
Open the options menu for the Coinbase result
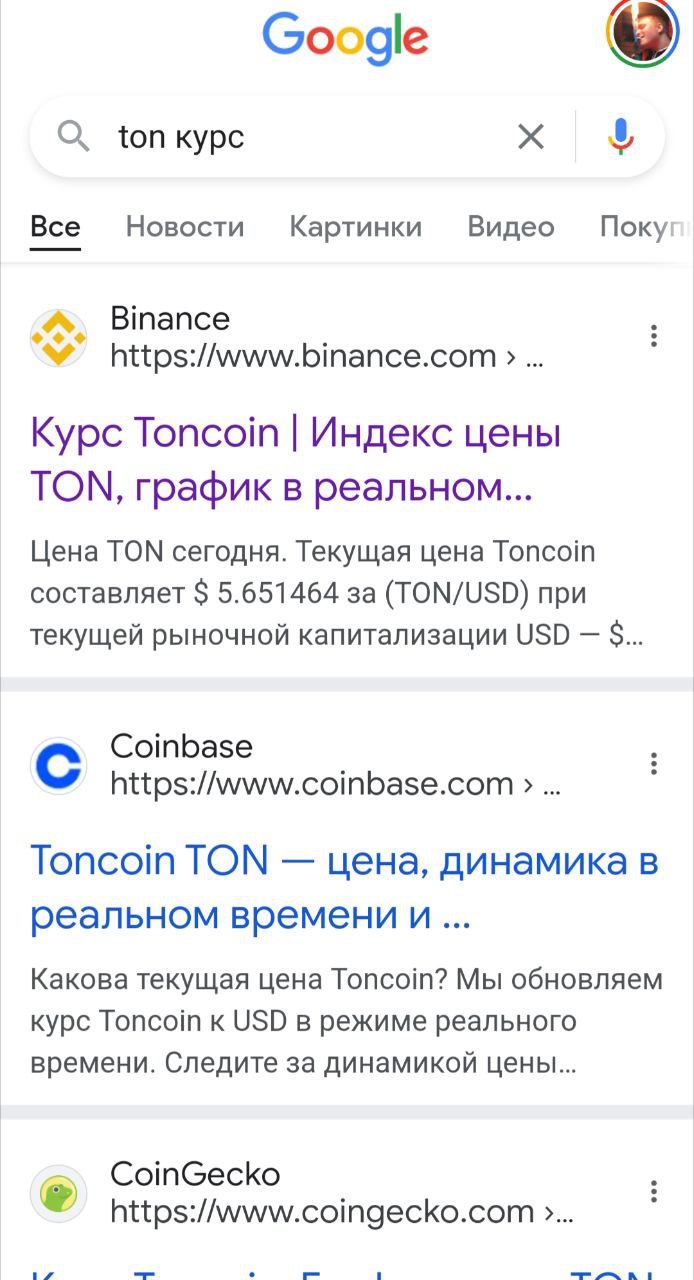point(654,764)
